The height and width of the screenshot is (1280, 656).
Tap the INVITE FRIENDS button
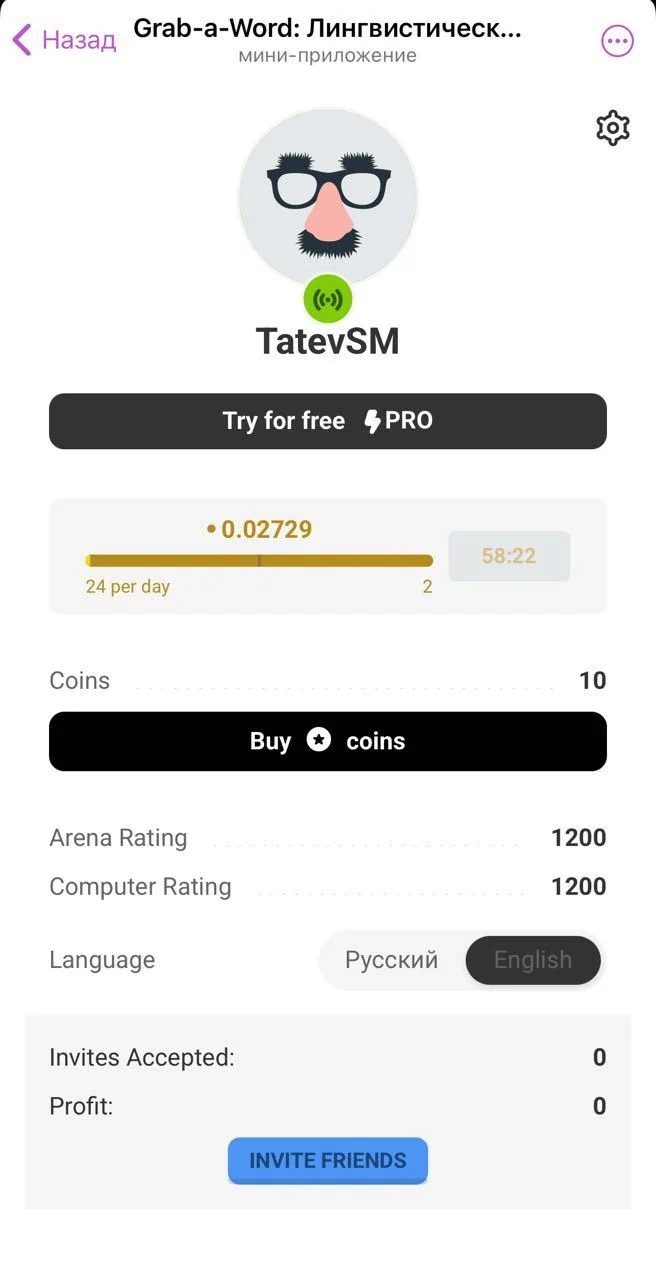tap(328, 1161)
